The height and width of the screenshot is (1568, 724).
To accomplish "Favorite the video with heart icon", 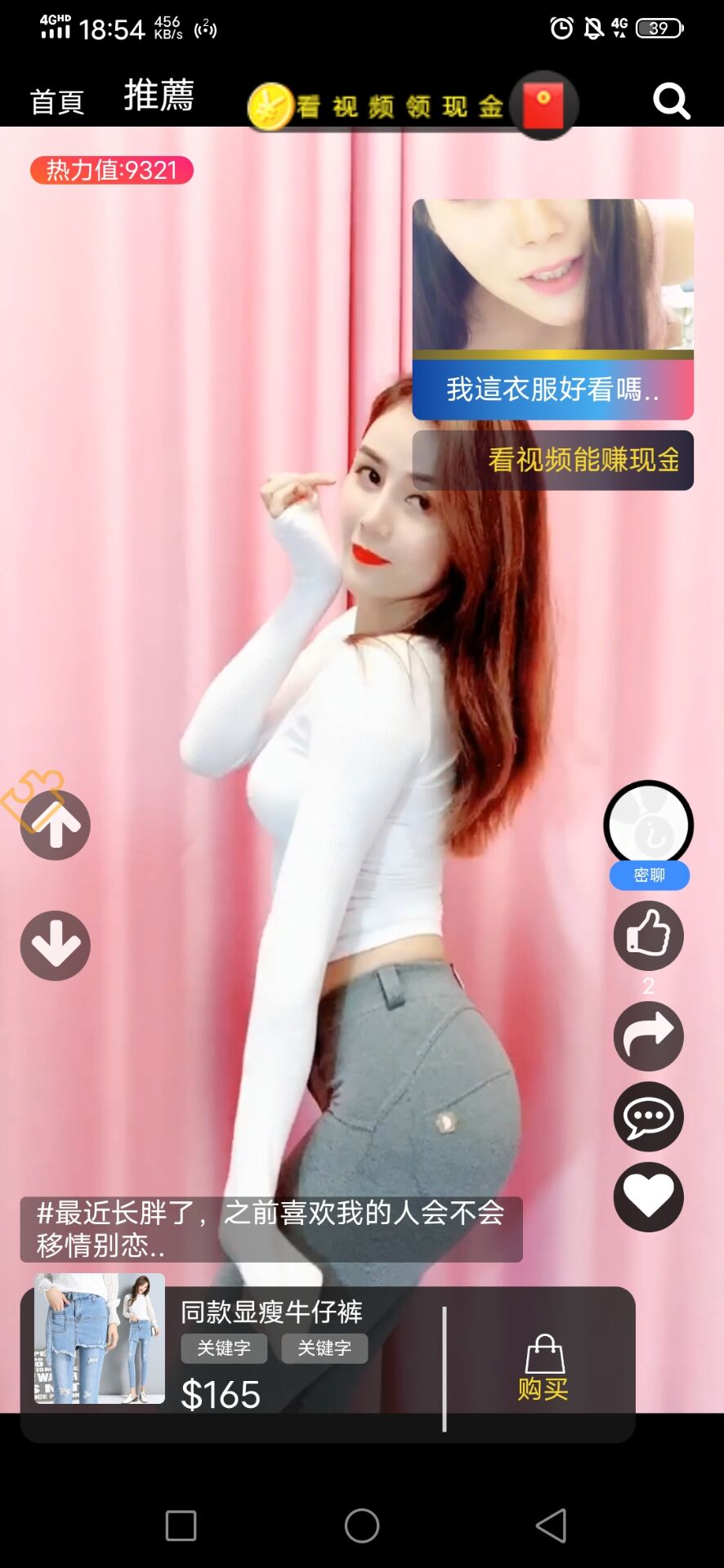I will [x=649, y=1196].
